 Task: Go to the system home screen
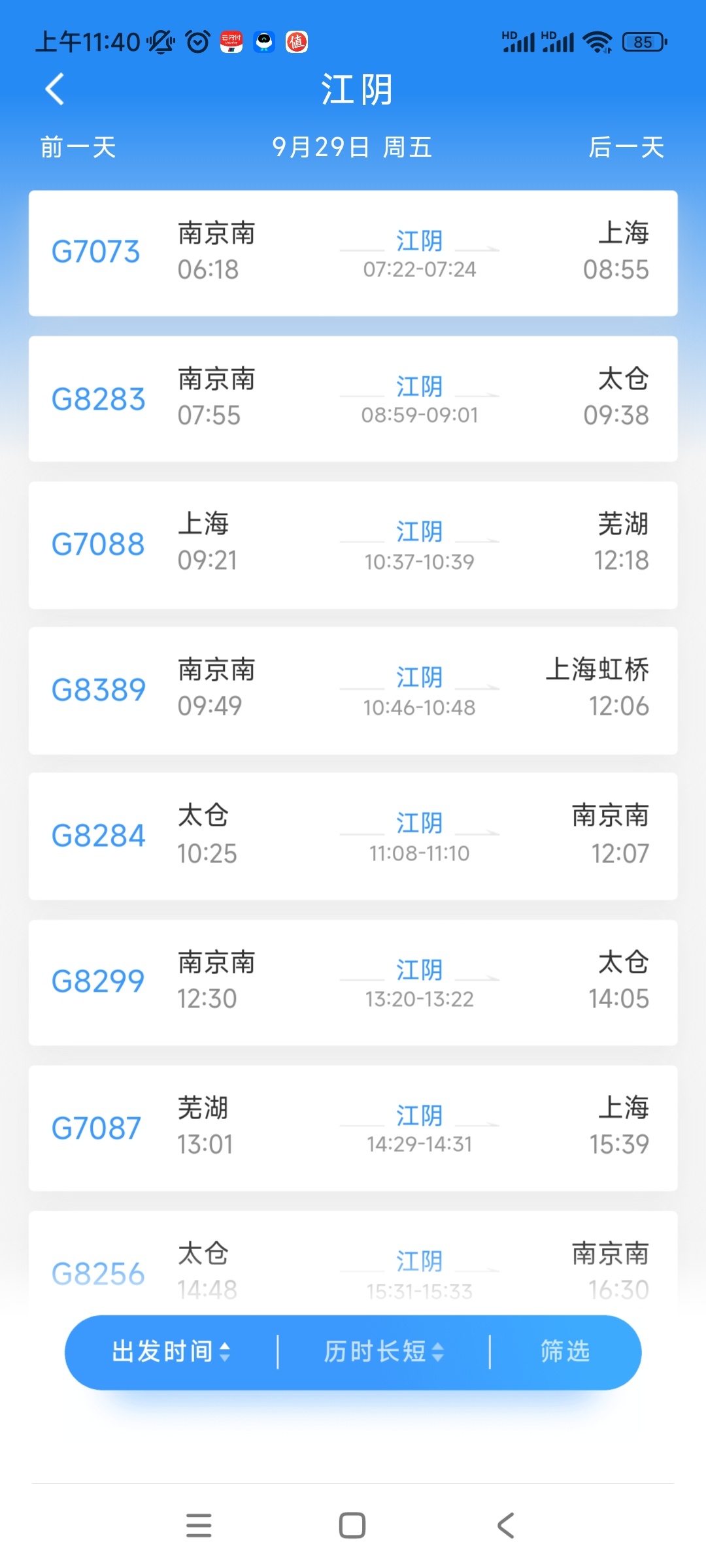click(x=352, y=1526)
